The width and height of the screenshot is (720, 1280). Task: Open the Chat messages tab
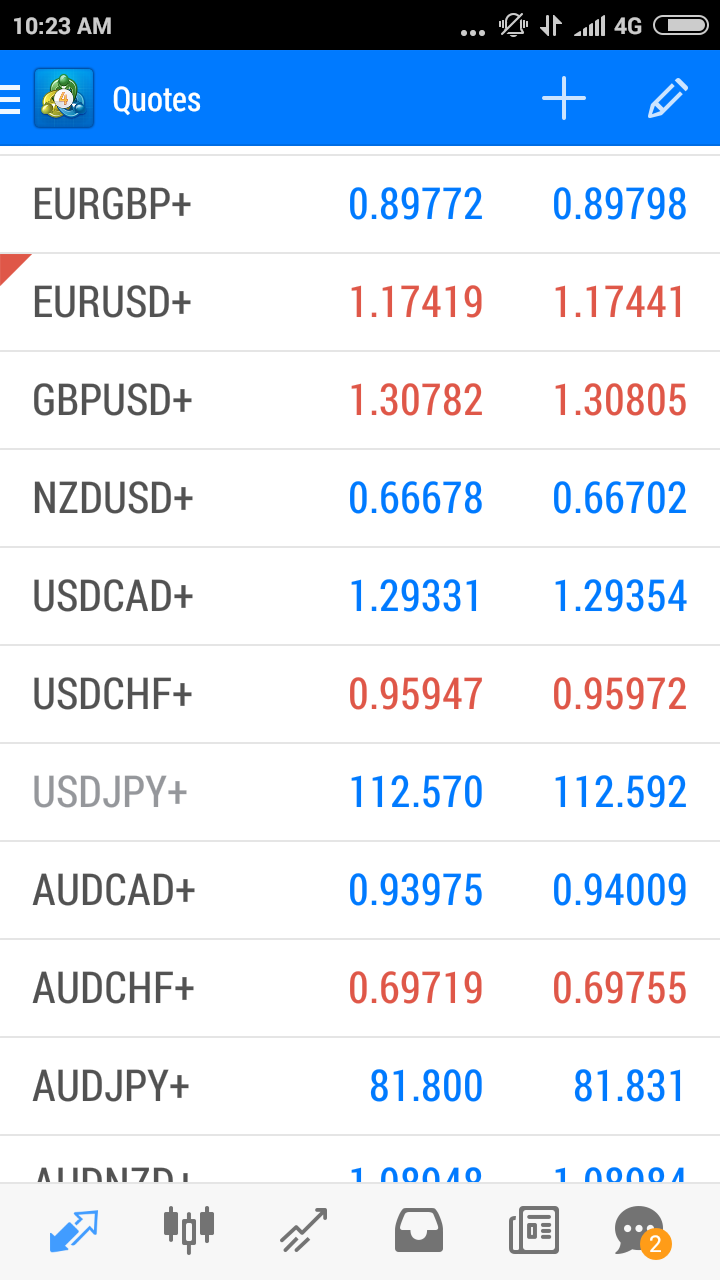(x=640, y=1231)
